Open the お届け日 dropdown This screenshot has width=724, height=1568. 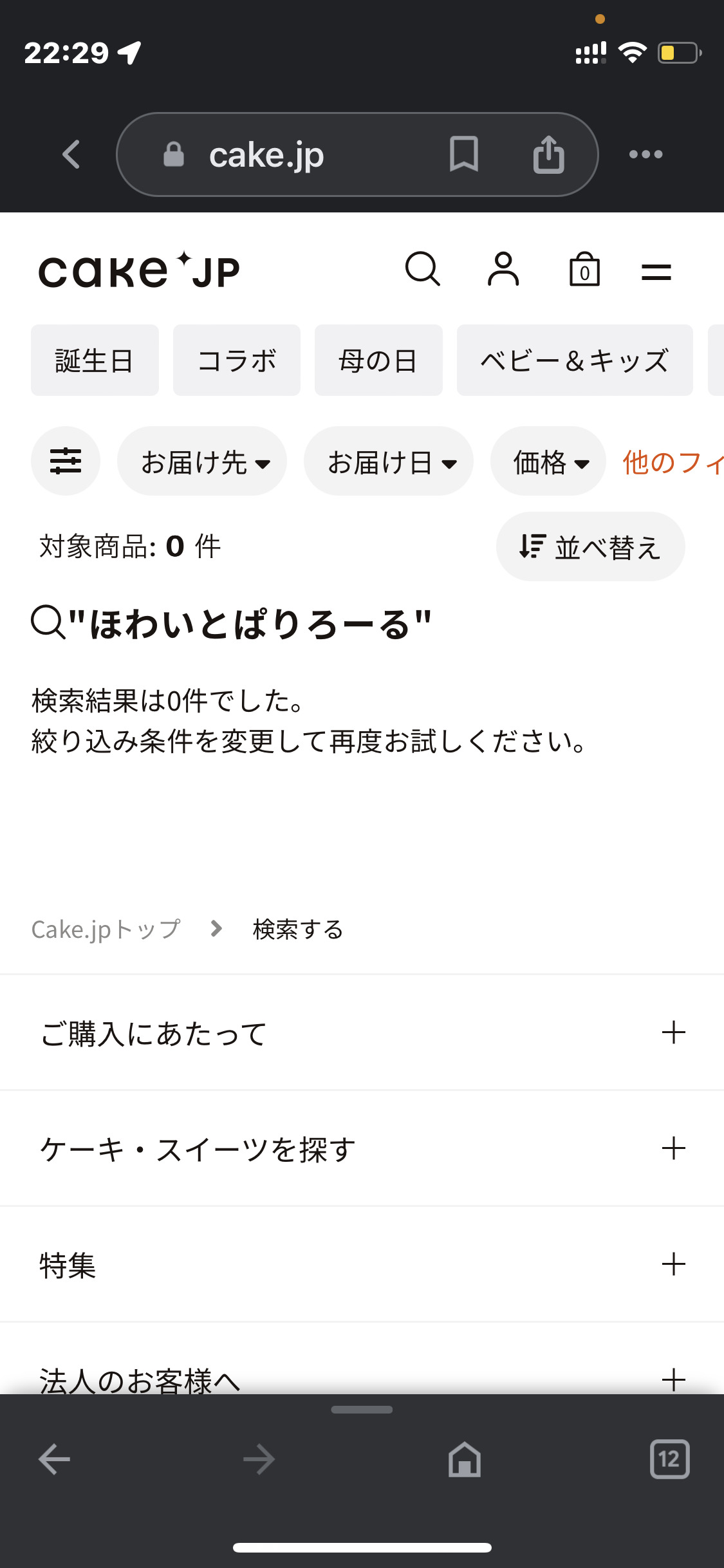tap(389, 461)
